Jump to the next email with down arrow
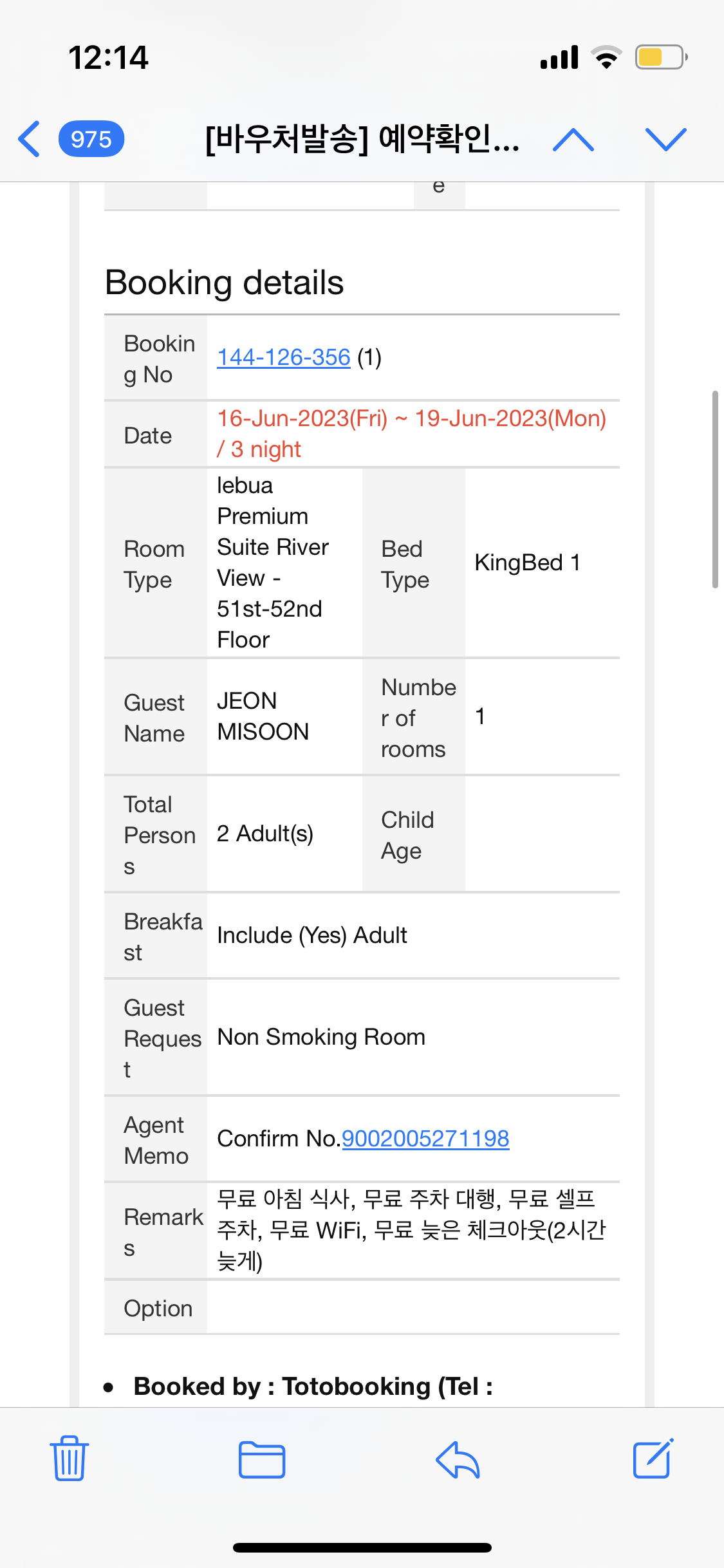 pyautogui.click(x=665, y=139)
